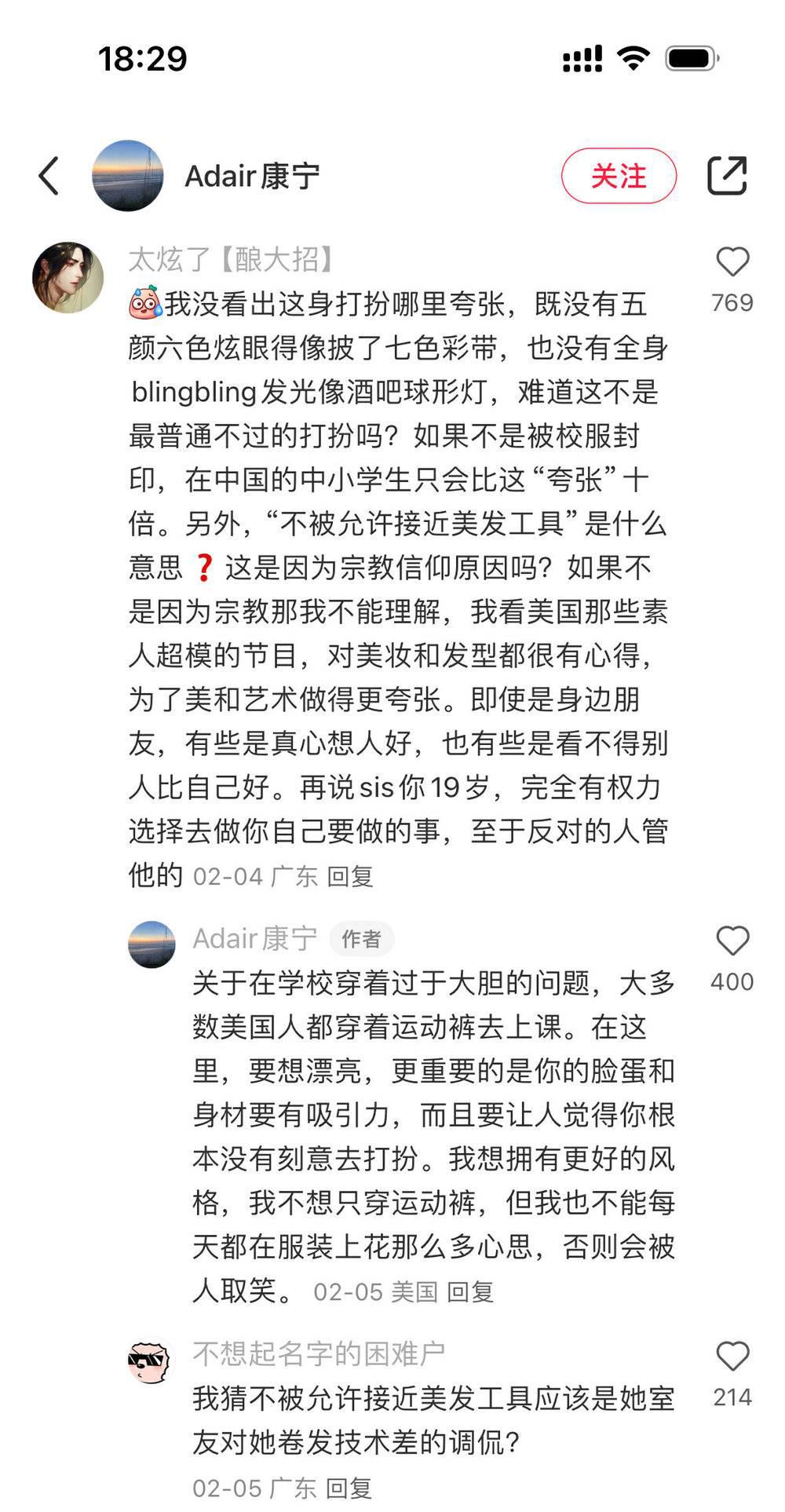Like the comment by 太炫了【酿大招】
The image size is (785, 1512).
click(x=732, y=262)
